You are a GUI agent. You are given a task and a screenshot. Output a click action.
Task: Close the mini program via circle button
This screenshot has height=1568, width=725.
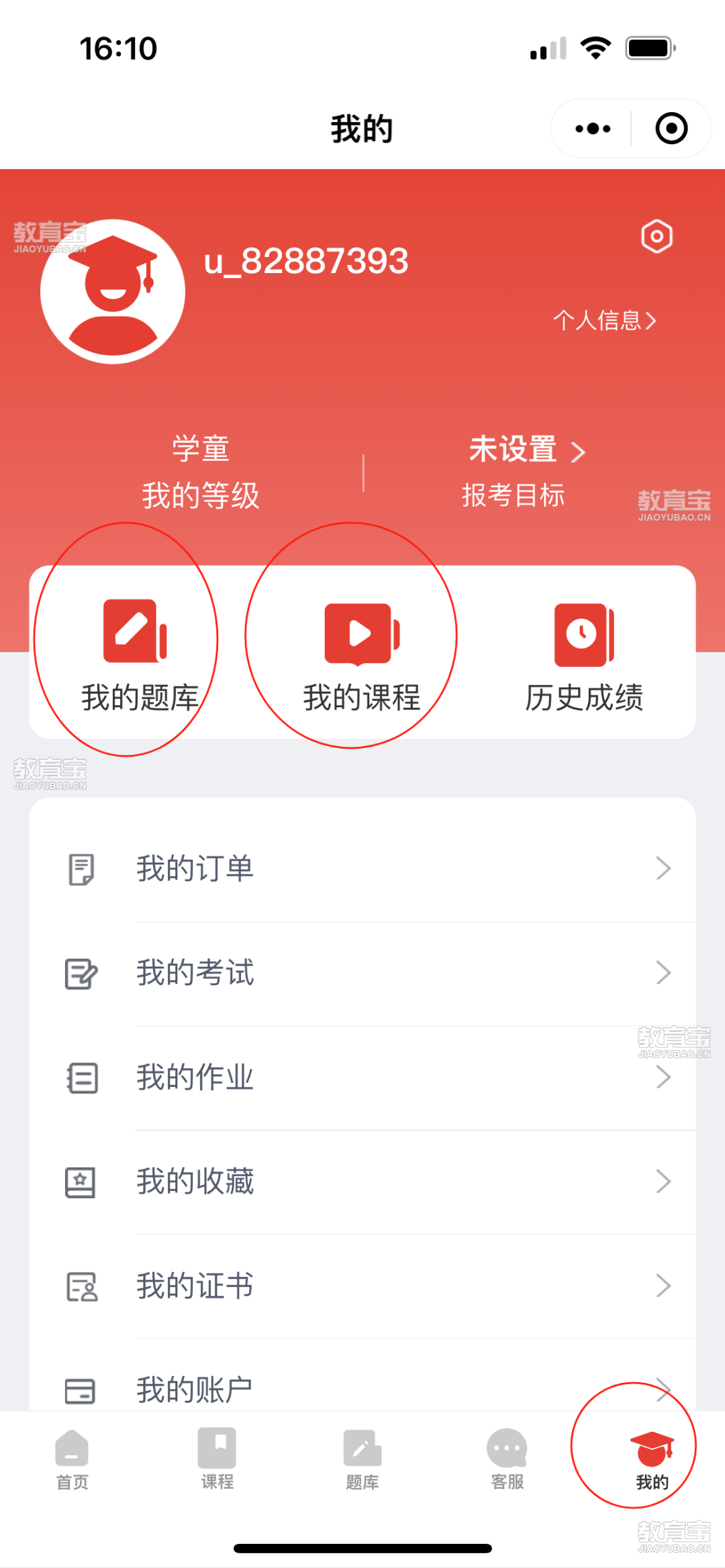pyautogui.click(x=671, y=128)
